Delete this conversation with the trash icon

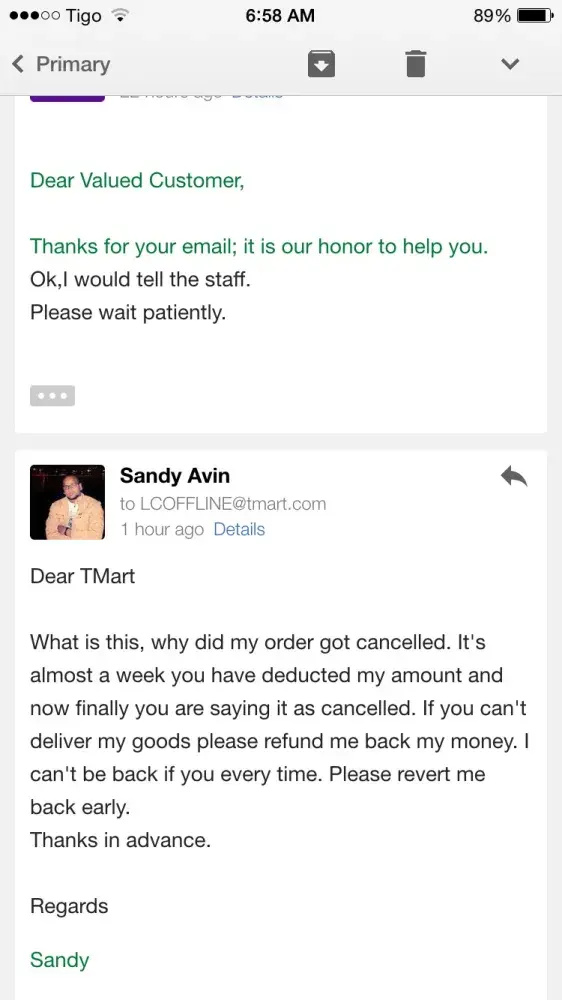(x=415, y=64)
